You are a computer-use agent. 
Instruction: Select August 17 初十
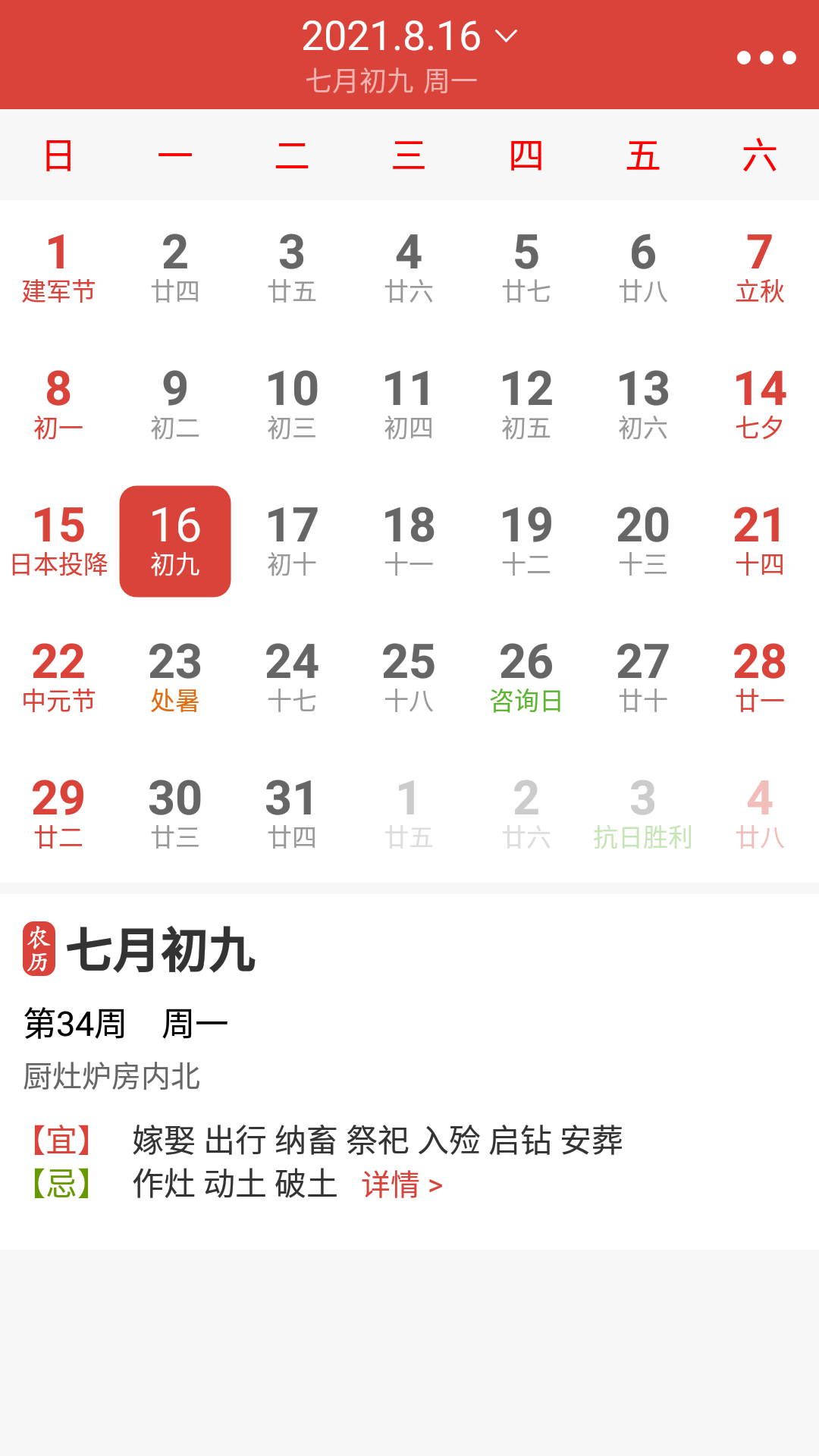(x=292, y=541)
